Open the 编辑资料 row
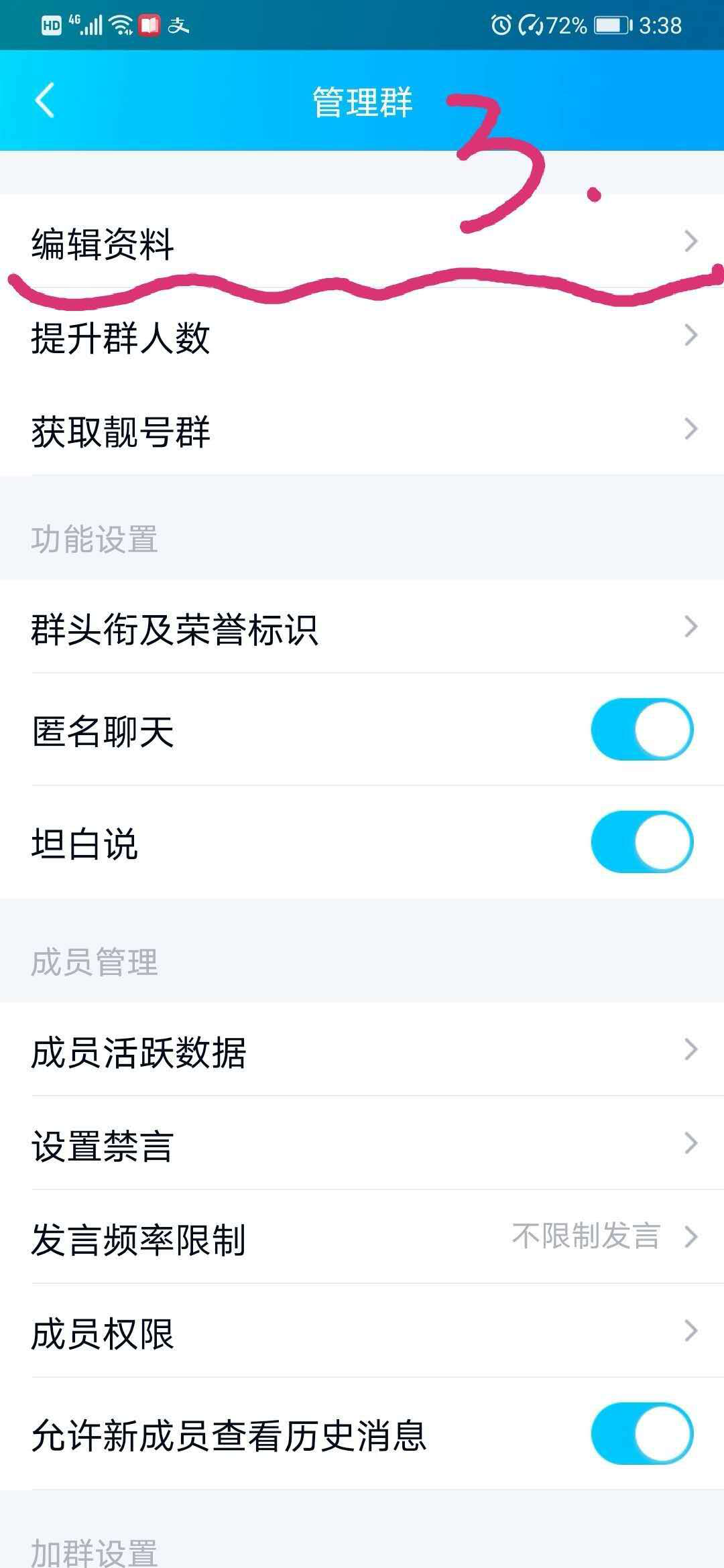This screenshot has width=724, height=1568. click(x=362, y=241)
